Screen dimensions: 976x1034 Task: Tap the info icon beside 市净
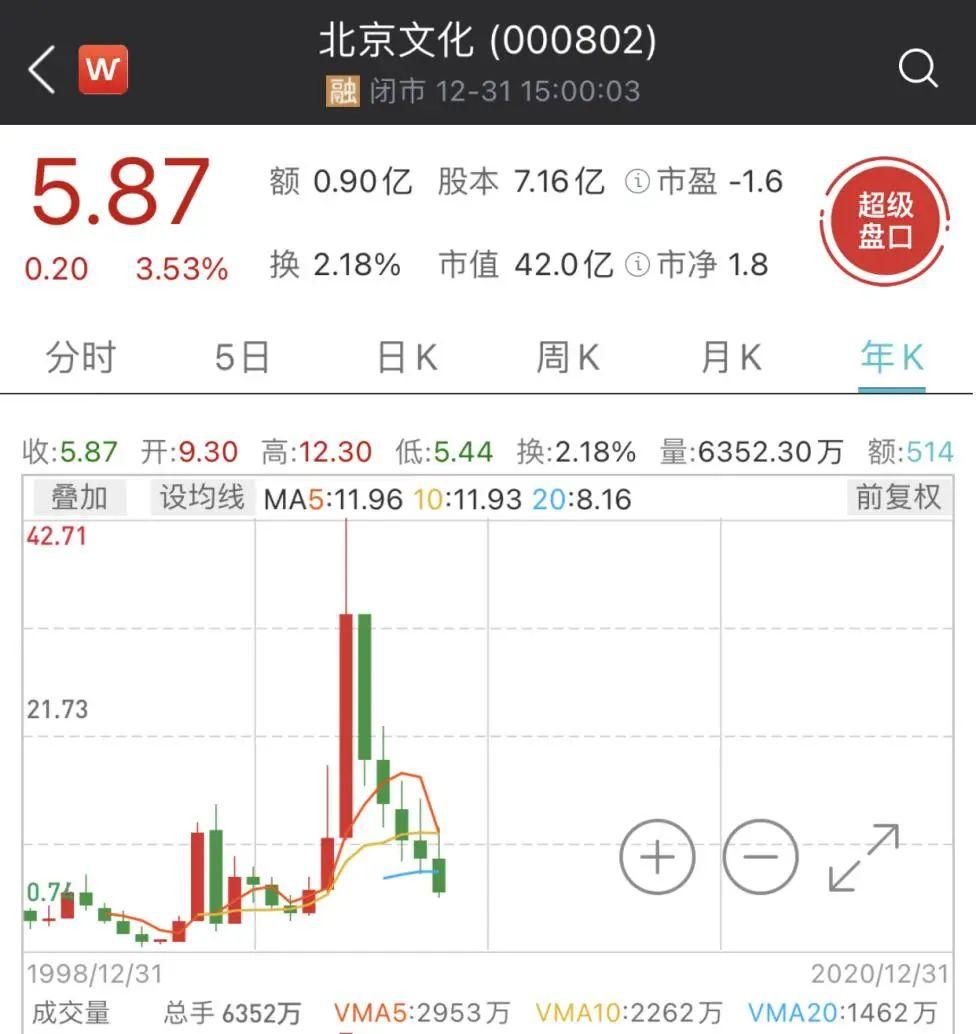[638, 265]
